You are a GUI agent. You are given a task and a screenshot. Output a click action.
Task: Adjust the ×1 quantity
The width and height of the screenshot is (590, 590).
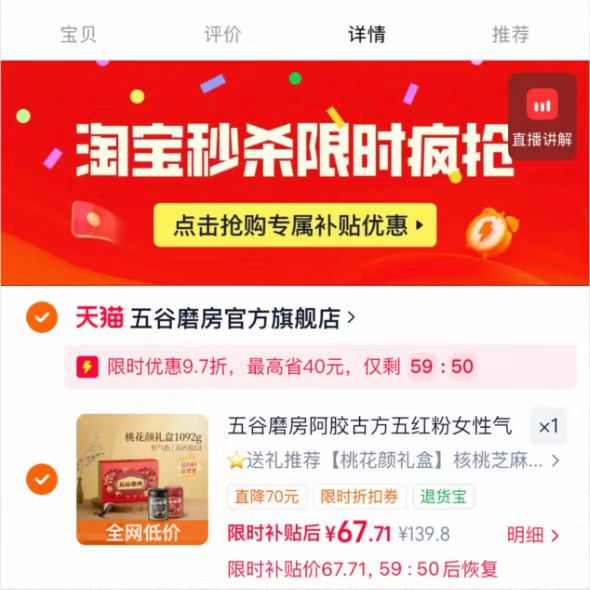click(x=548, y=426)
